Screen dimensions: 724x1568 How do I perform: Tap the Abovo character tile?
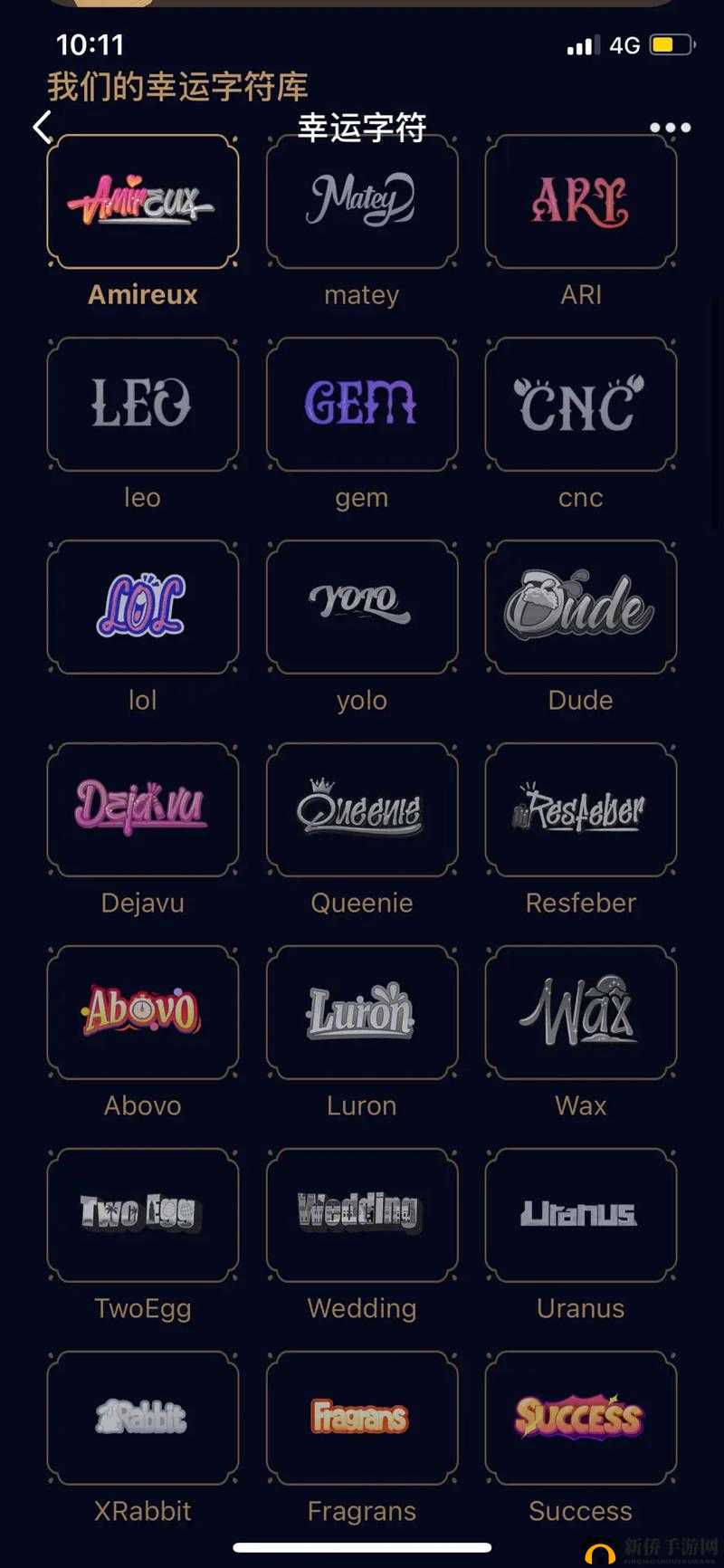[x=143, y=1012]
